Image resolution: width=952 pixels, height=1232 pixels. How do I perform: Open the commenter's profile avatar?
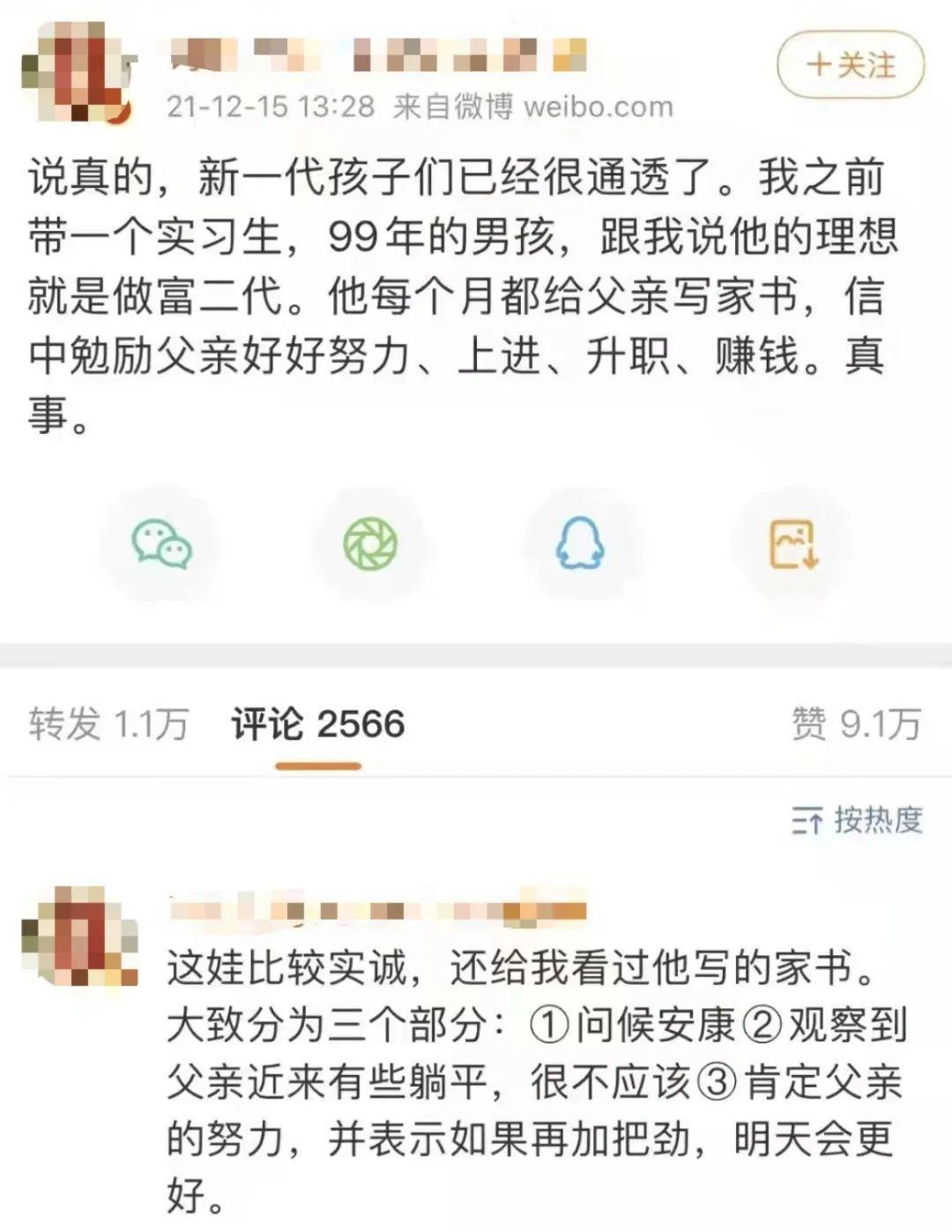coord(81,937)
